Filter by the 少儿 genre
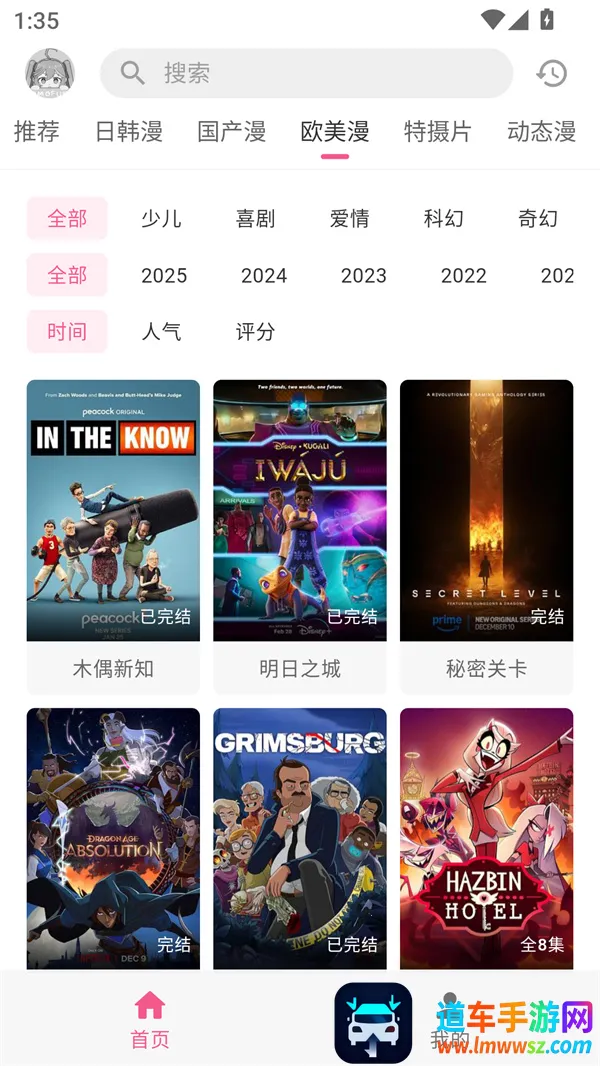The width and height of the screenshot is (600, 1066). [161, 219]
